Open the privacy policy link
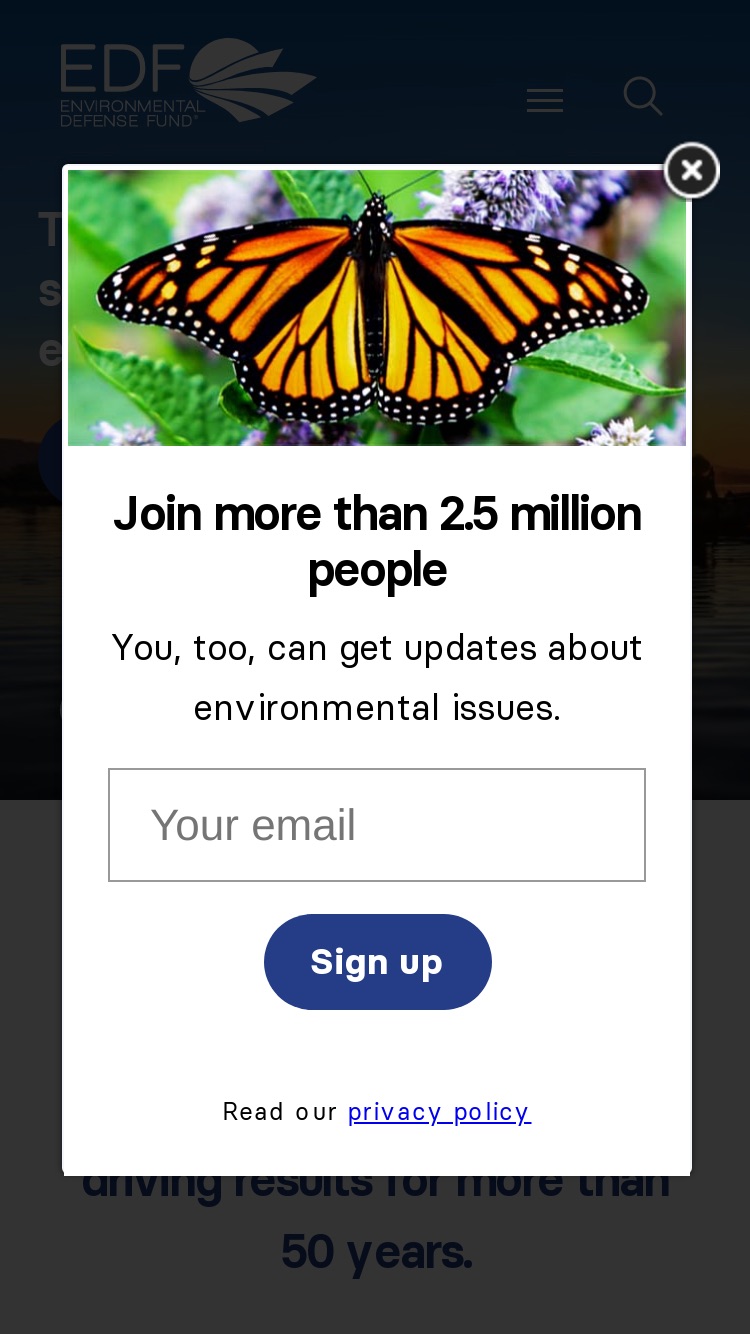The width and height of the screenshot is (750, 1334). tap(439, 1111)
